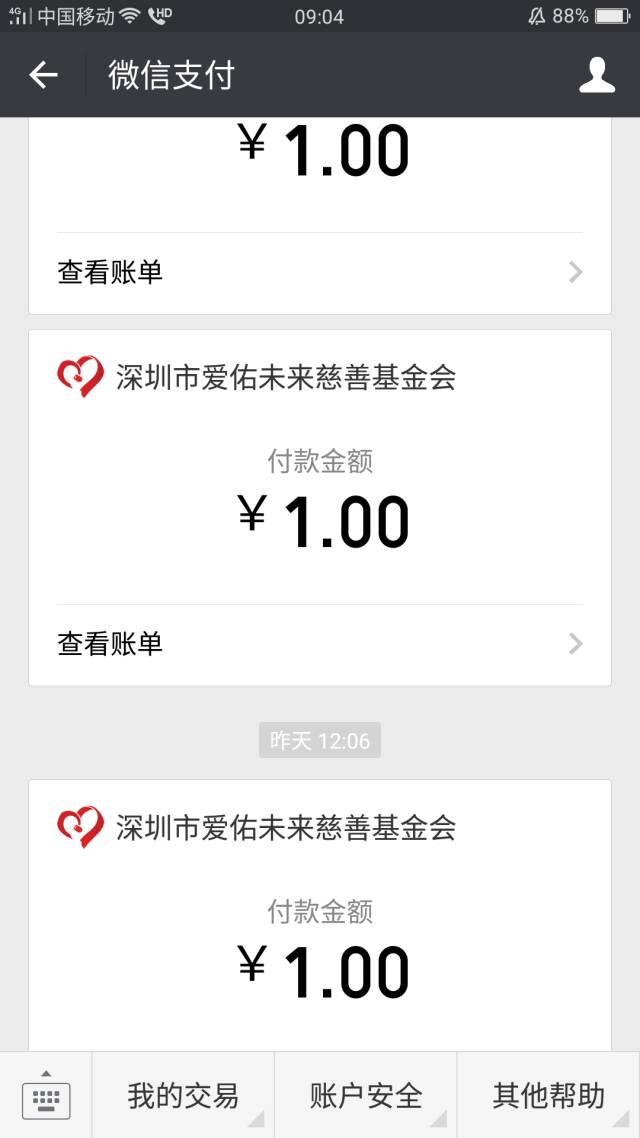Viewport: 640px width, 1138px height.
Task: Open the 我的交易 menu
Action: click(183, 1096)
